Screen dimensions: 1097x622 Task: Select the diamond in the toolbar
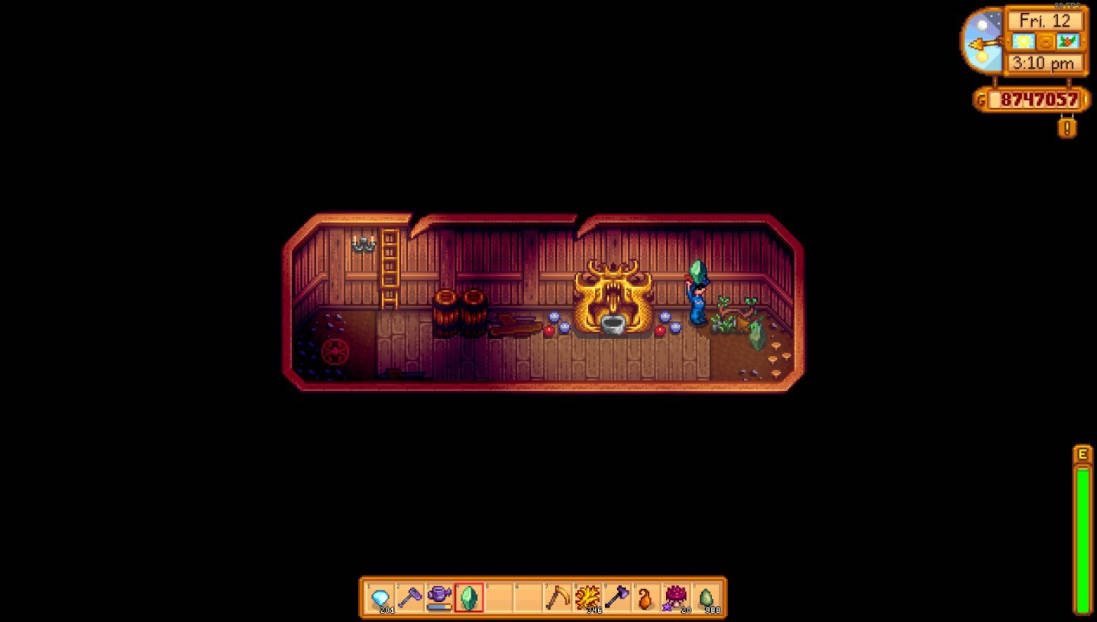(381, 598)
